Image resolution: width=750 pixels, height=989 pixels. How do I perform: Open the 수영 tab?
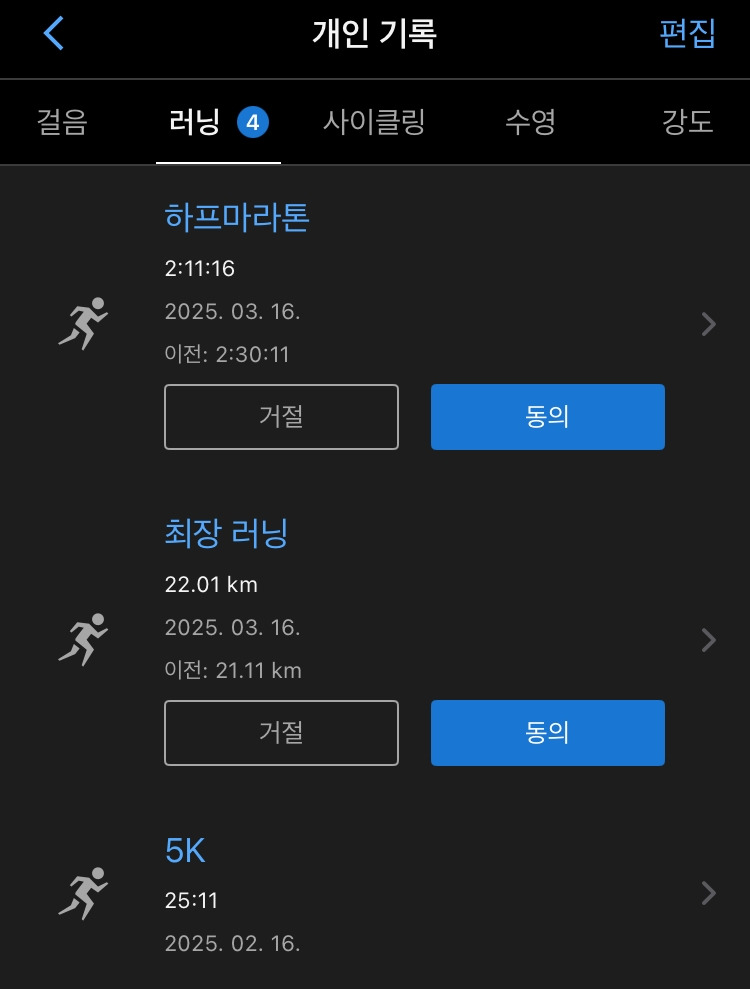click(530, 123)
